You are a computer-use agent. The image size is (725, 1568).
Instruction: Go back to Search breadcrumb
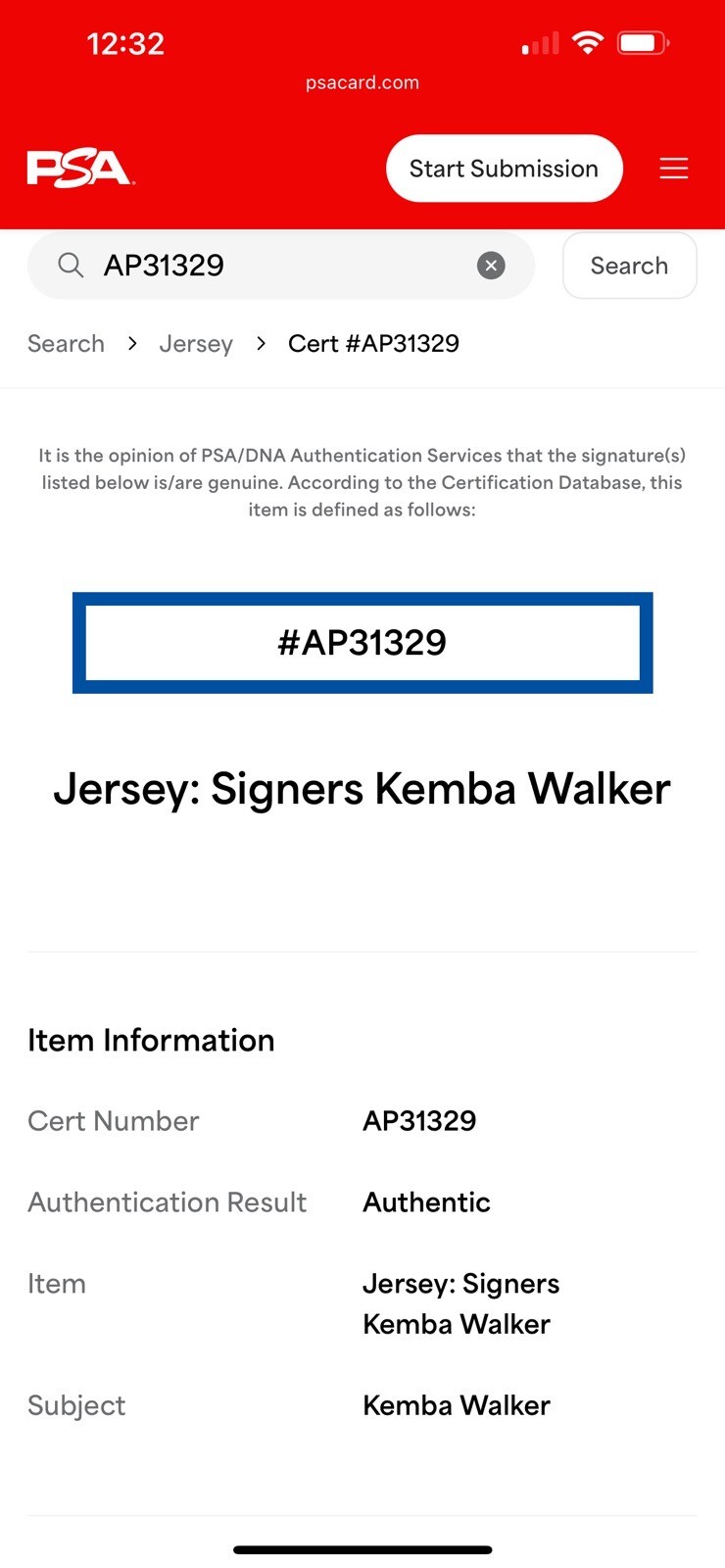(66, 344)
